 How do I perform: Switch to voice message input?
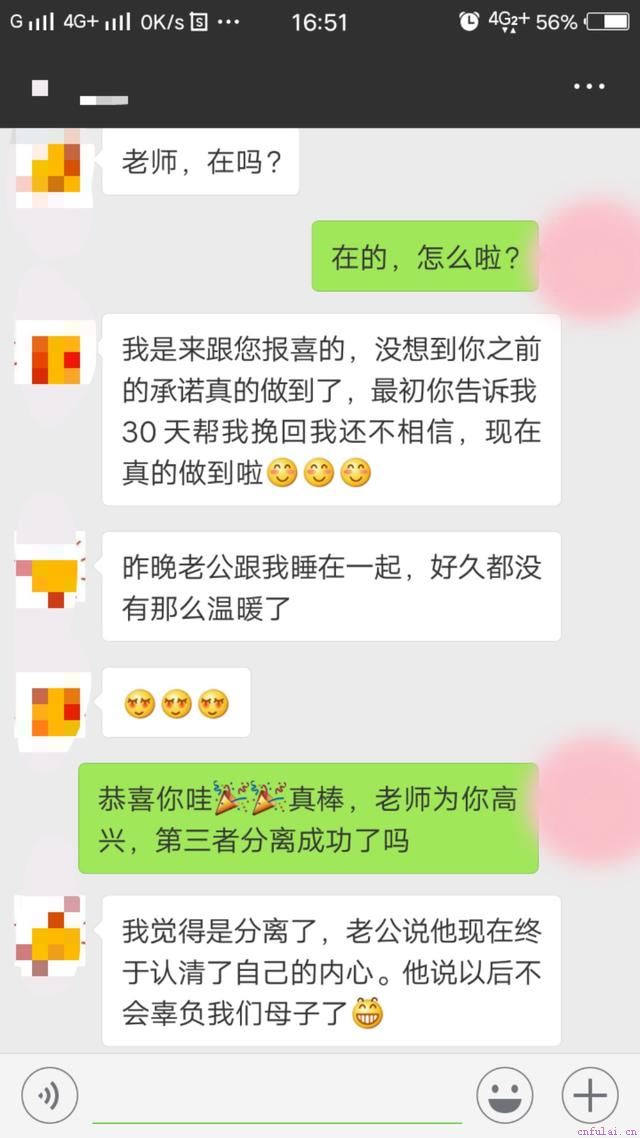[x=49, y=1095]
